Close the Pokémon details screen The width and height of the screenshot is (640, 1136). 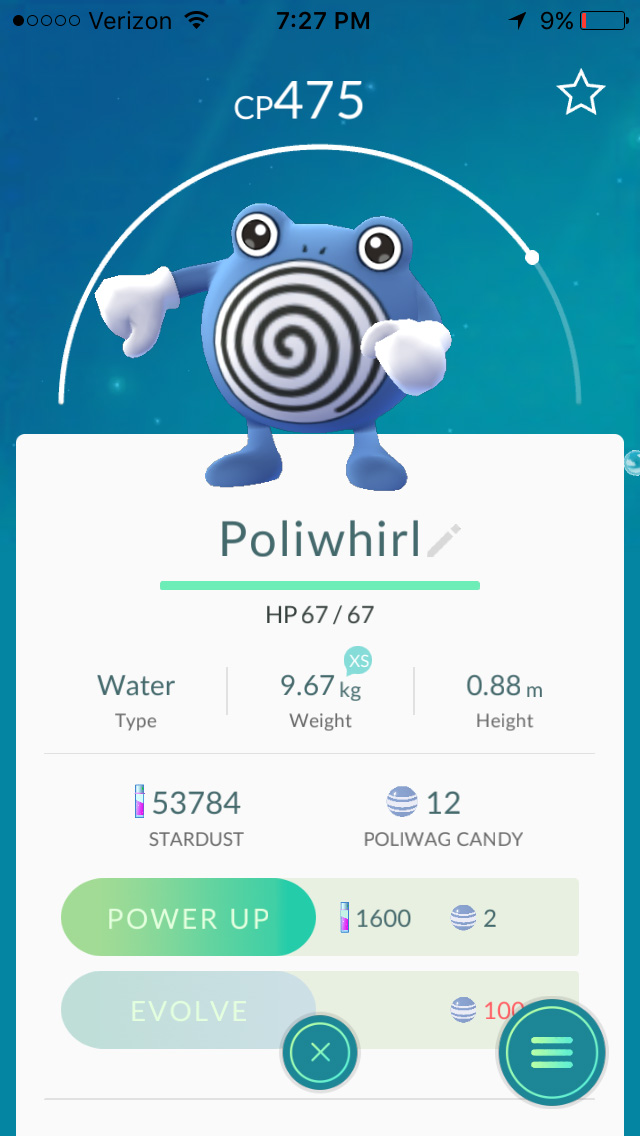(x=320, y=1053)
